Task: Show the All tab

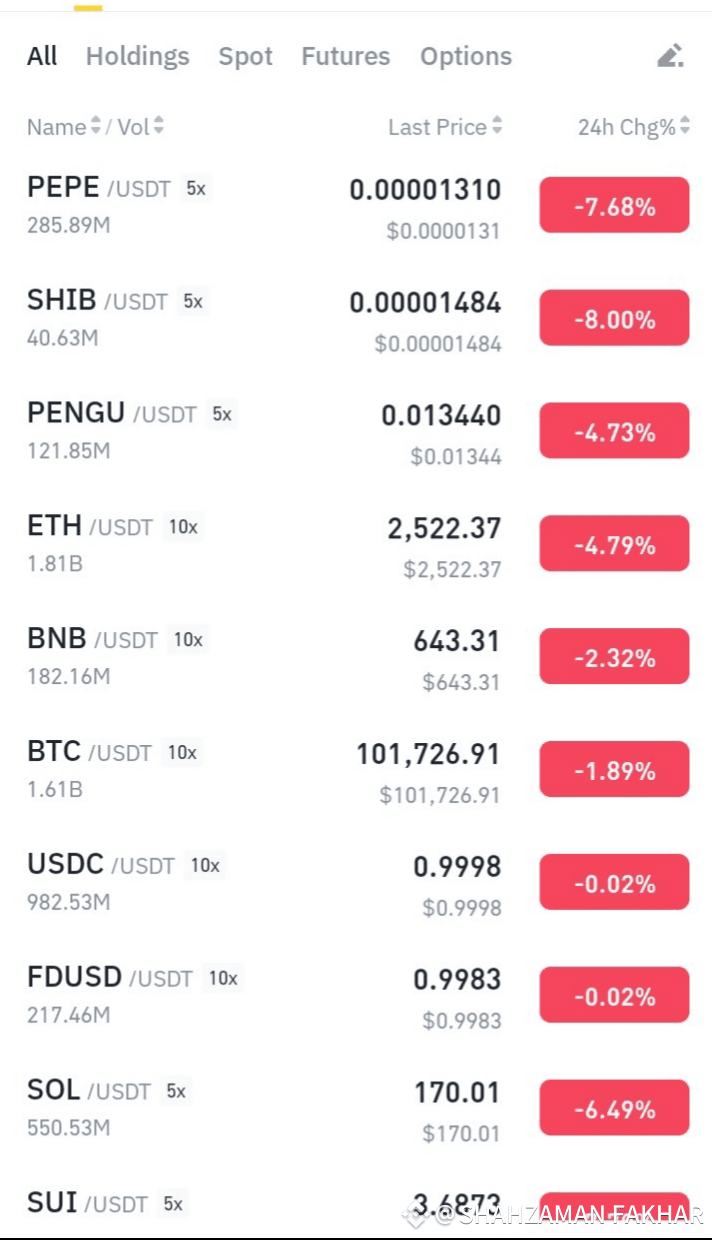Action: coord(42,57)
